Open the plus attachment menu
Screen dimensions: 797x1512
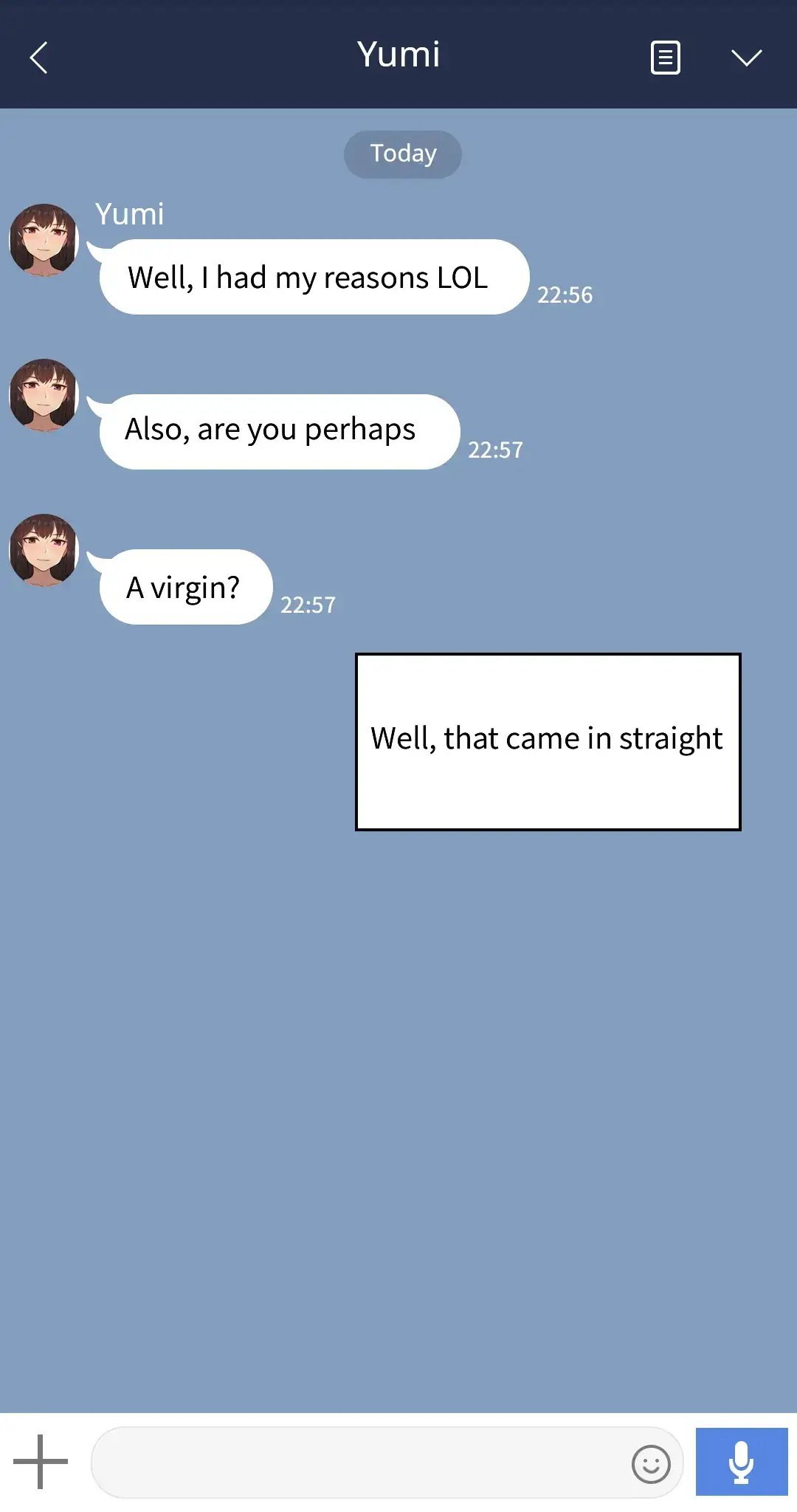click(x=41, y=1461)
